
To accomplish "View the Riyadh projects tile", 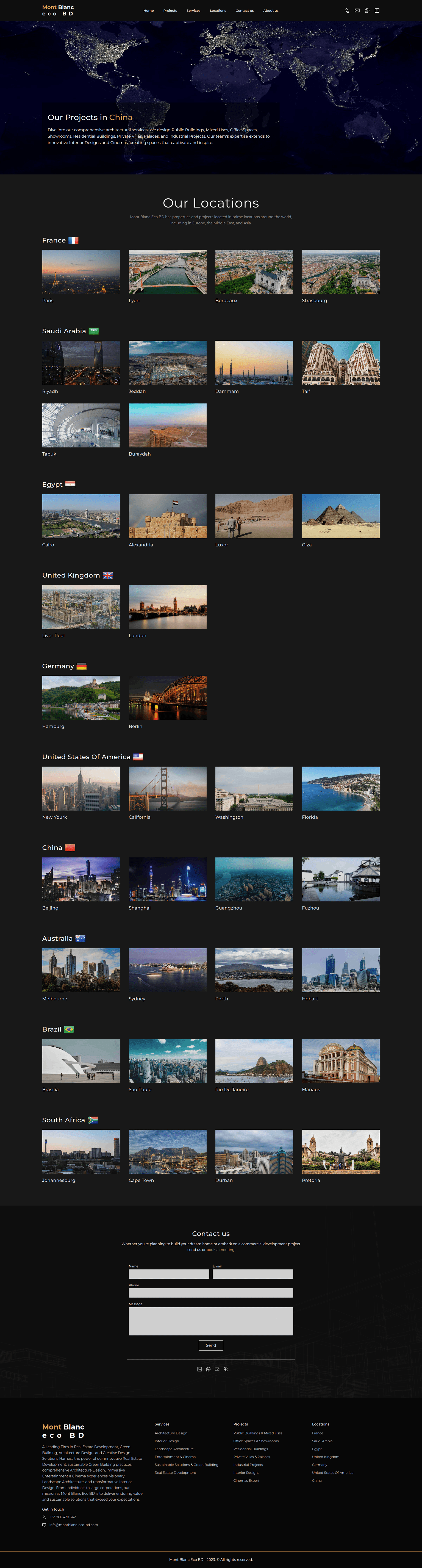I will coord(81,363).
